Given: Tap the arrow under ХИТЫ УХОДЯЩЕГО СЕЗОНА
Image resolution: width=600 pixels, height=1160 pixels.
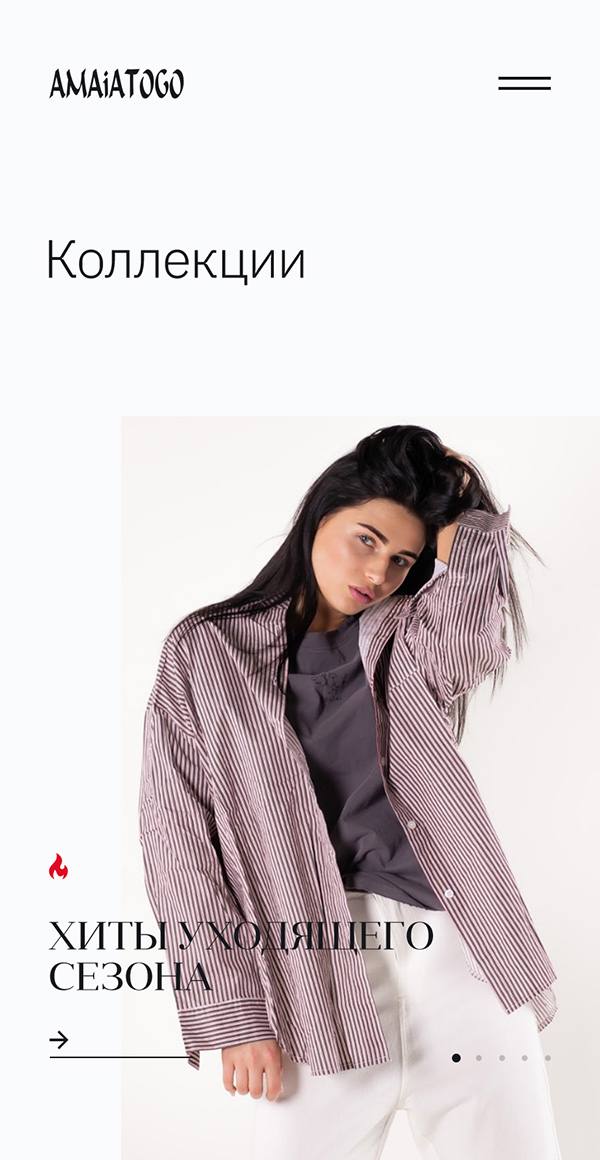Looking at the screenshot, I should click(60, 1040).
